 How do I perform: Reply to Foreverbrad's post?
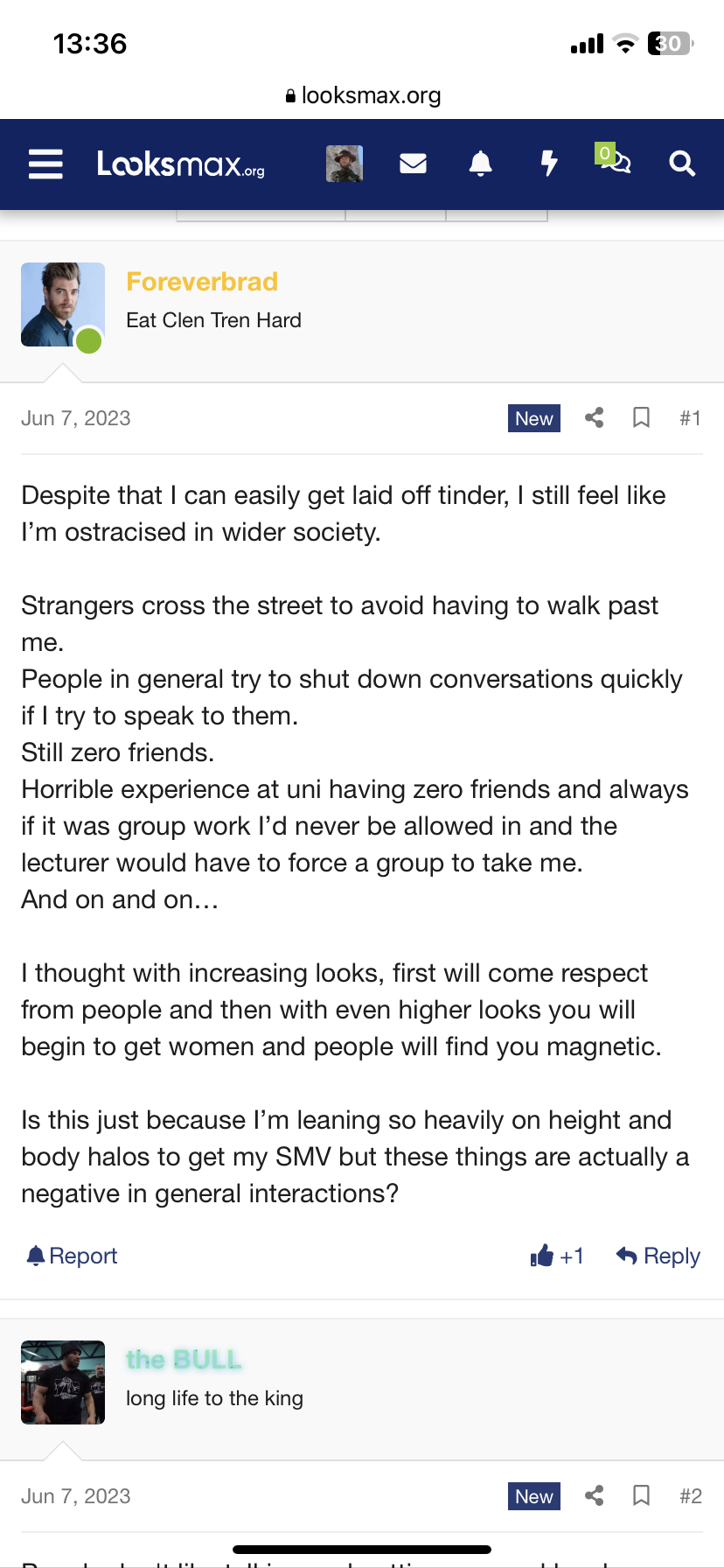(658, 1256)
